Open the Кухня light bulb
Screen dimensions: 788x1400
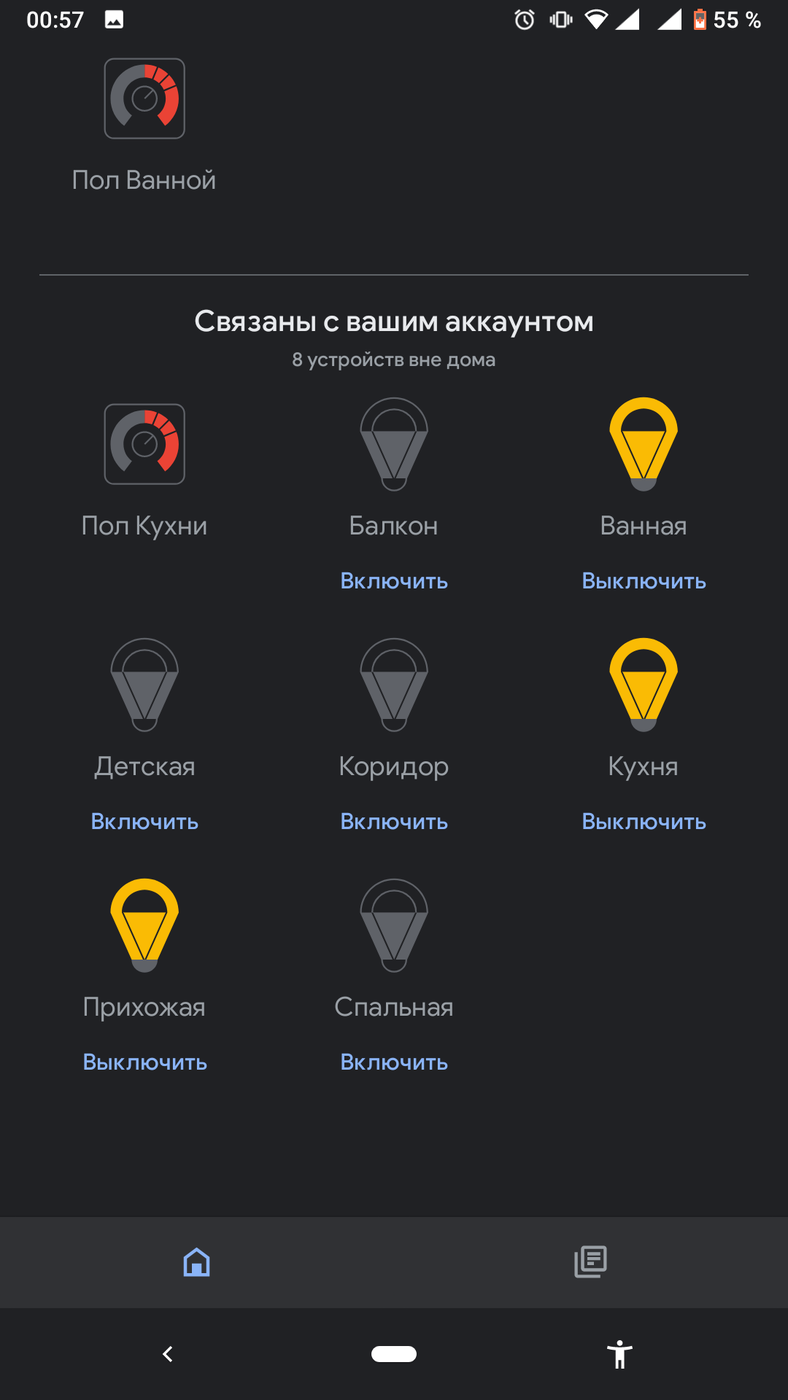pos(644,684)
